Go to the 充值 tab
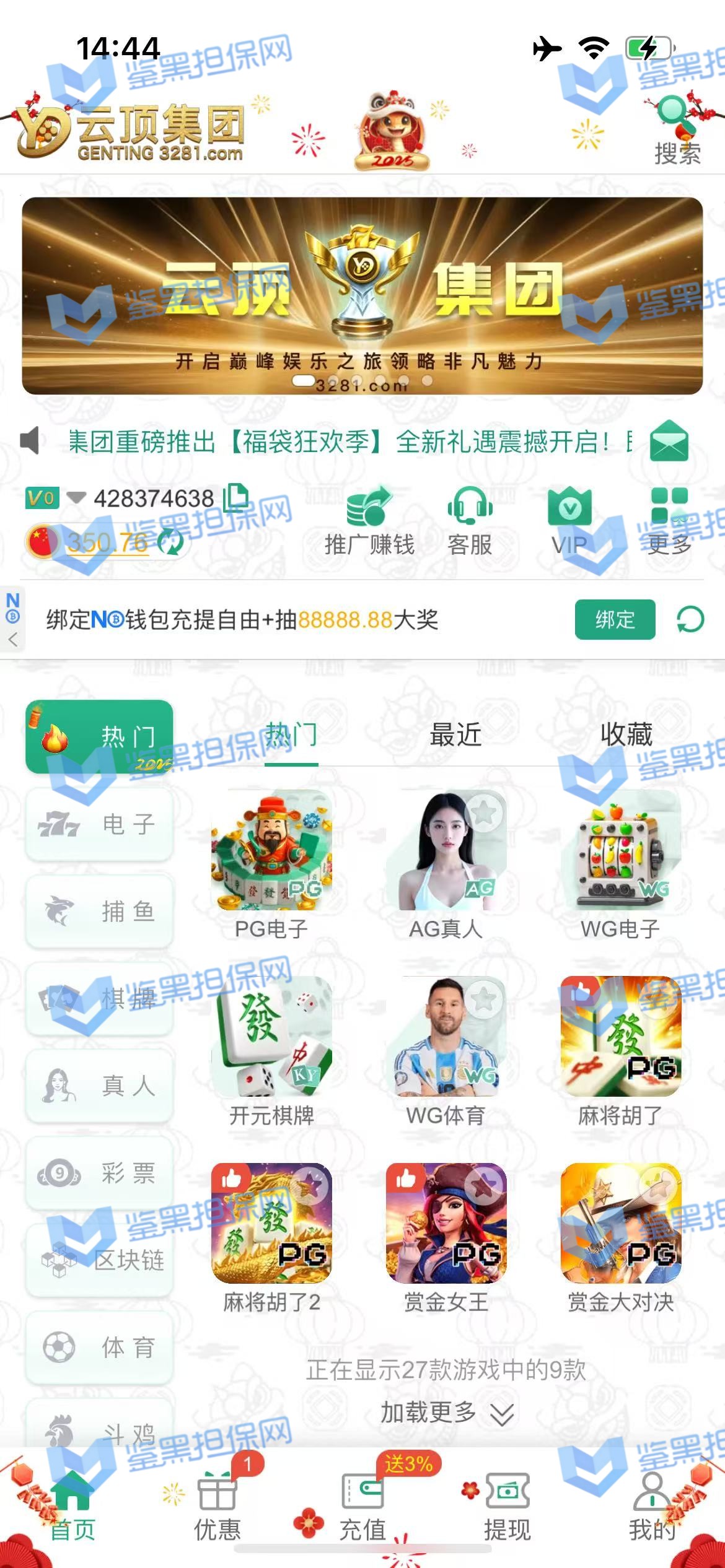The image size is (725, 1568). pyautogui.click(x=362, y=1505)
